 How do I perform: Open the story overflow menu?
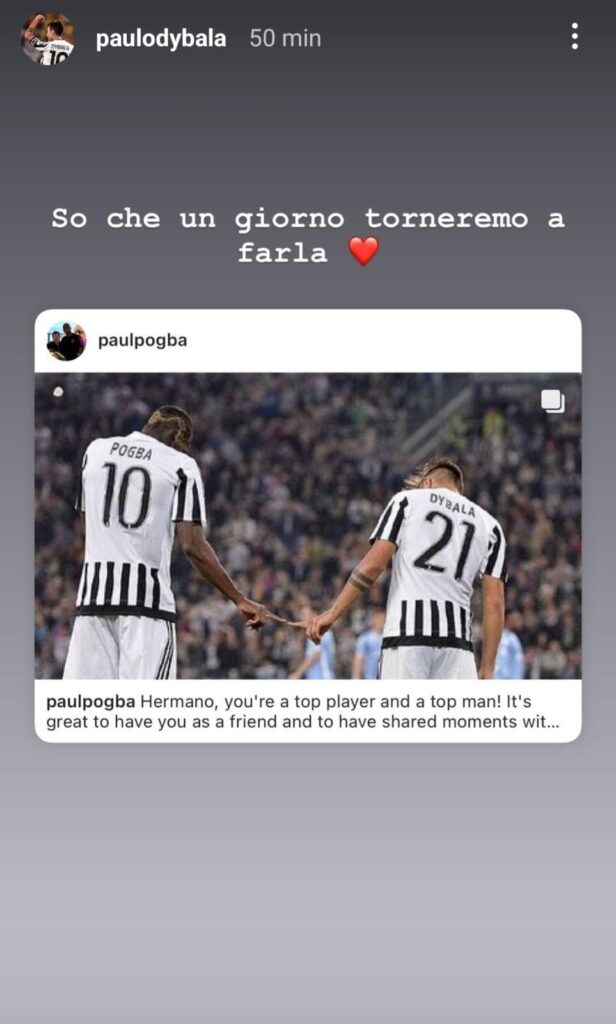574,37
